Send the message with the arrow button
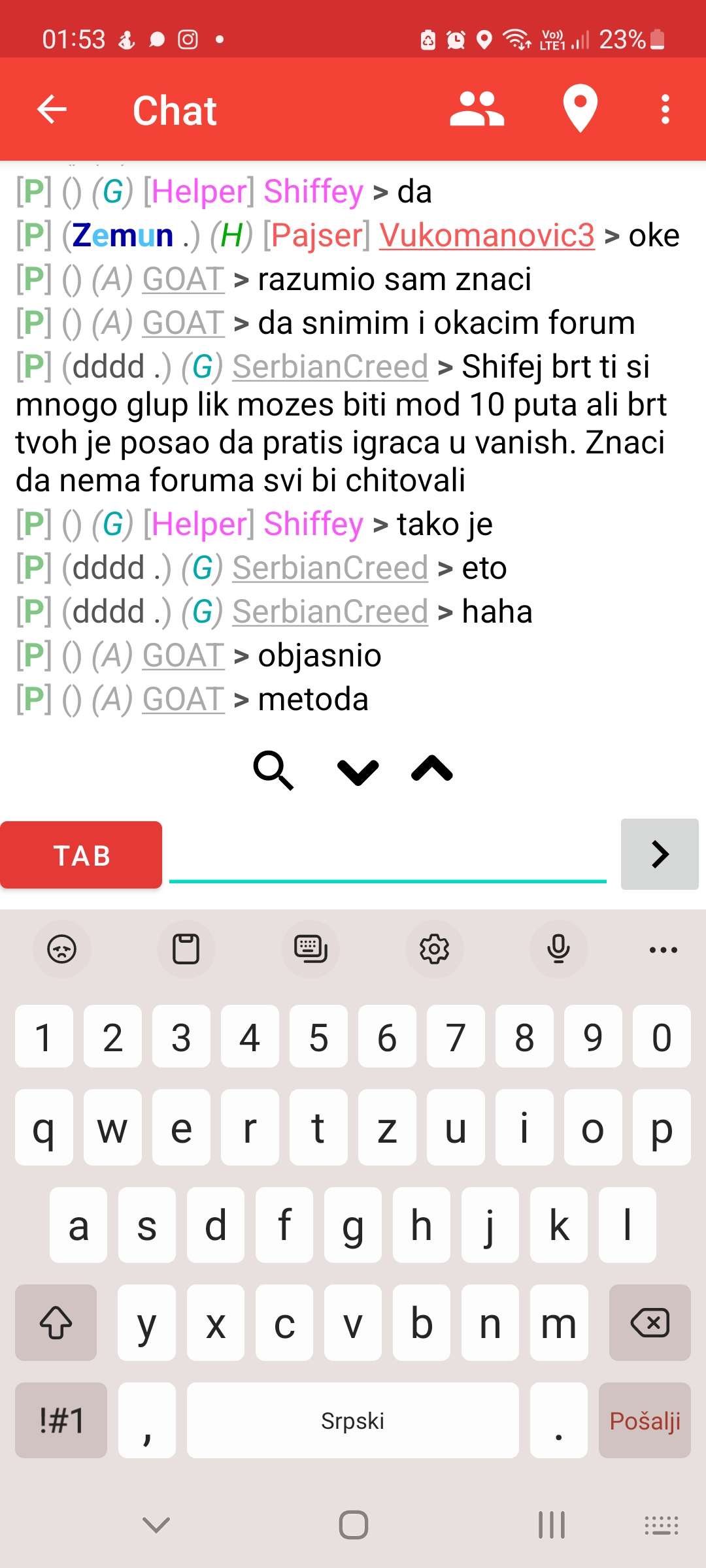706x1568 pixels. [660, 854]
